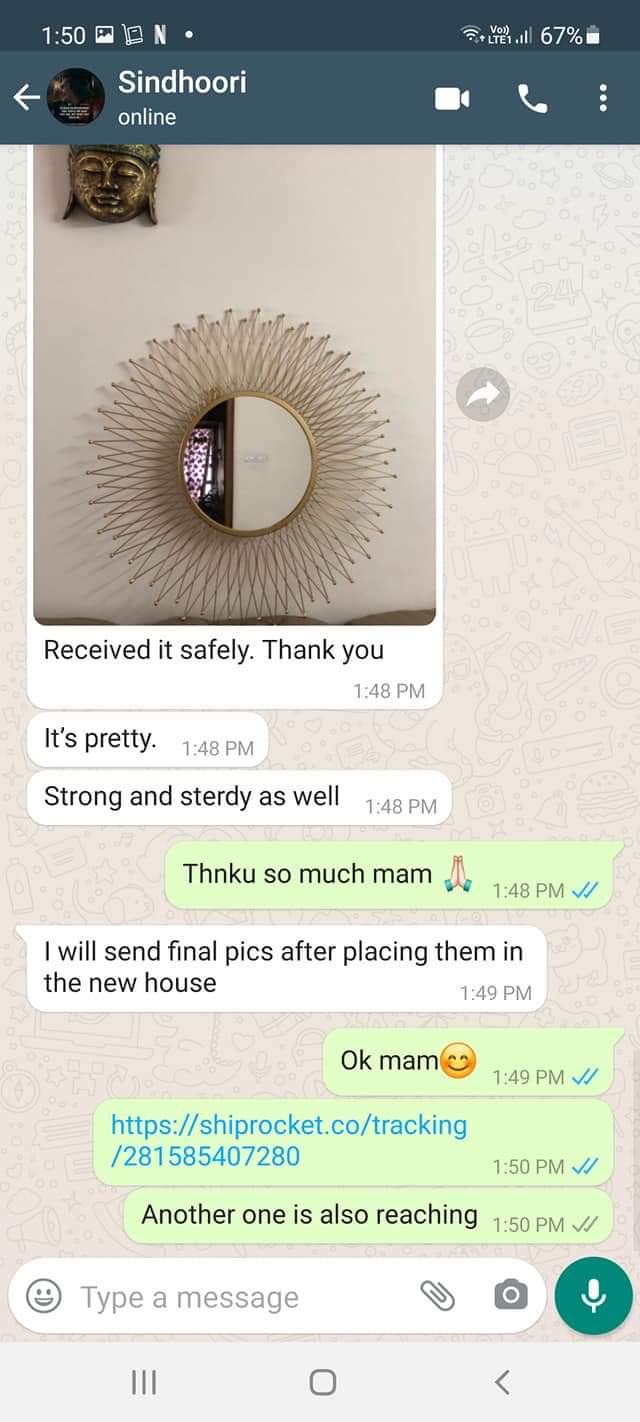Open Sindhoori's contact info

click(x=182, y=97)
